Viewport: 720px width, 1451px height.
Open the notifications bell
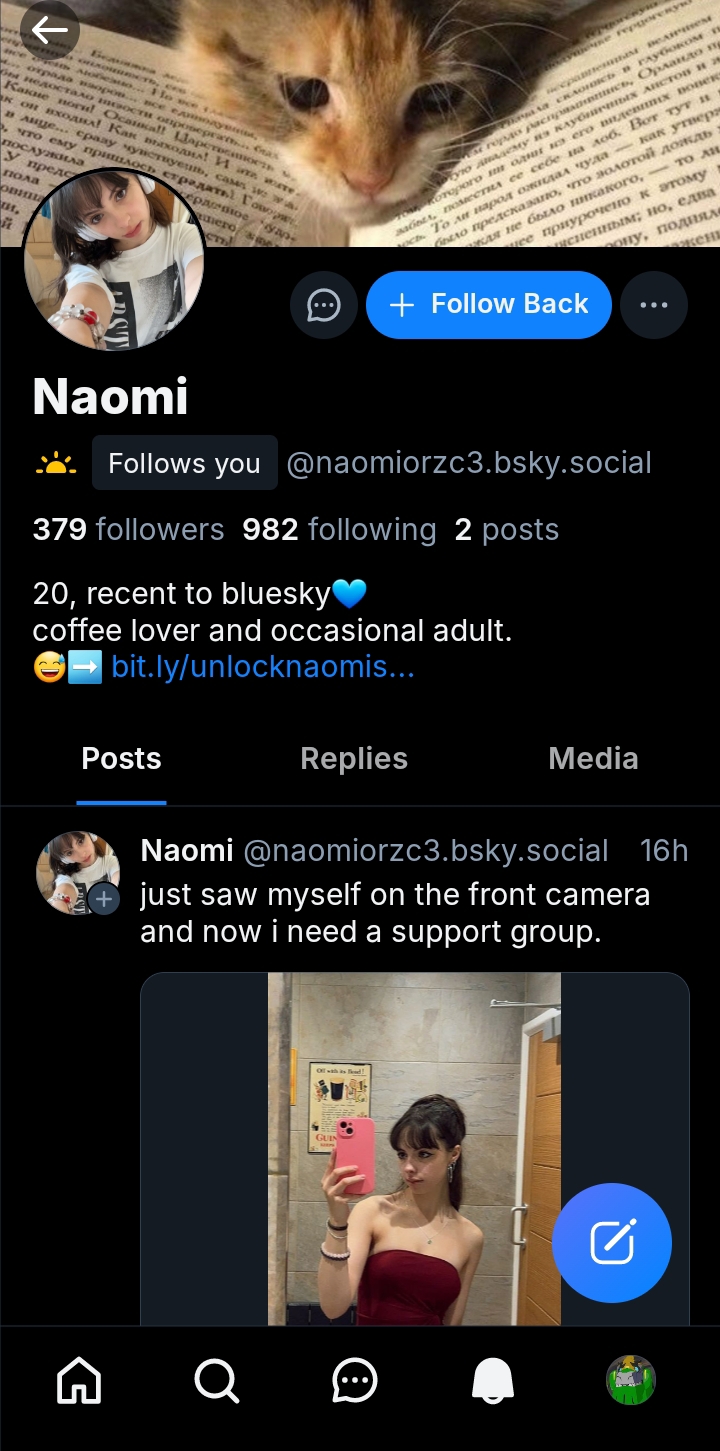[x=492, y=1381]
